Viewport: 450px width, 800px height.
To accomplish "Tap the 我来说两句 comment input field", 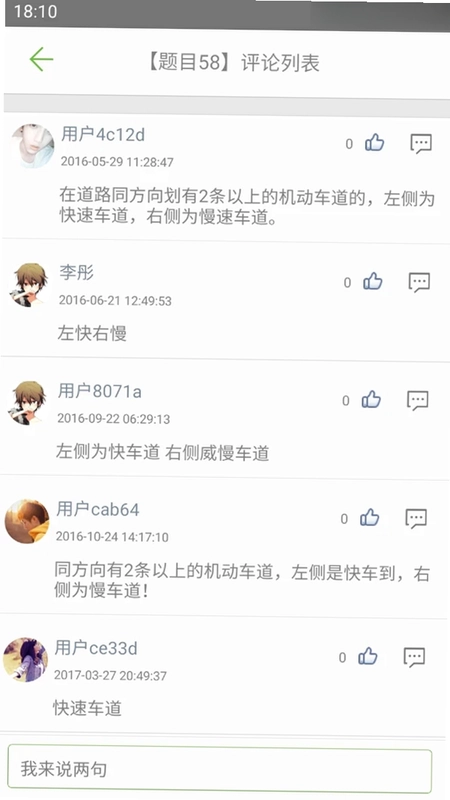I will [220, 769].
